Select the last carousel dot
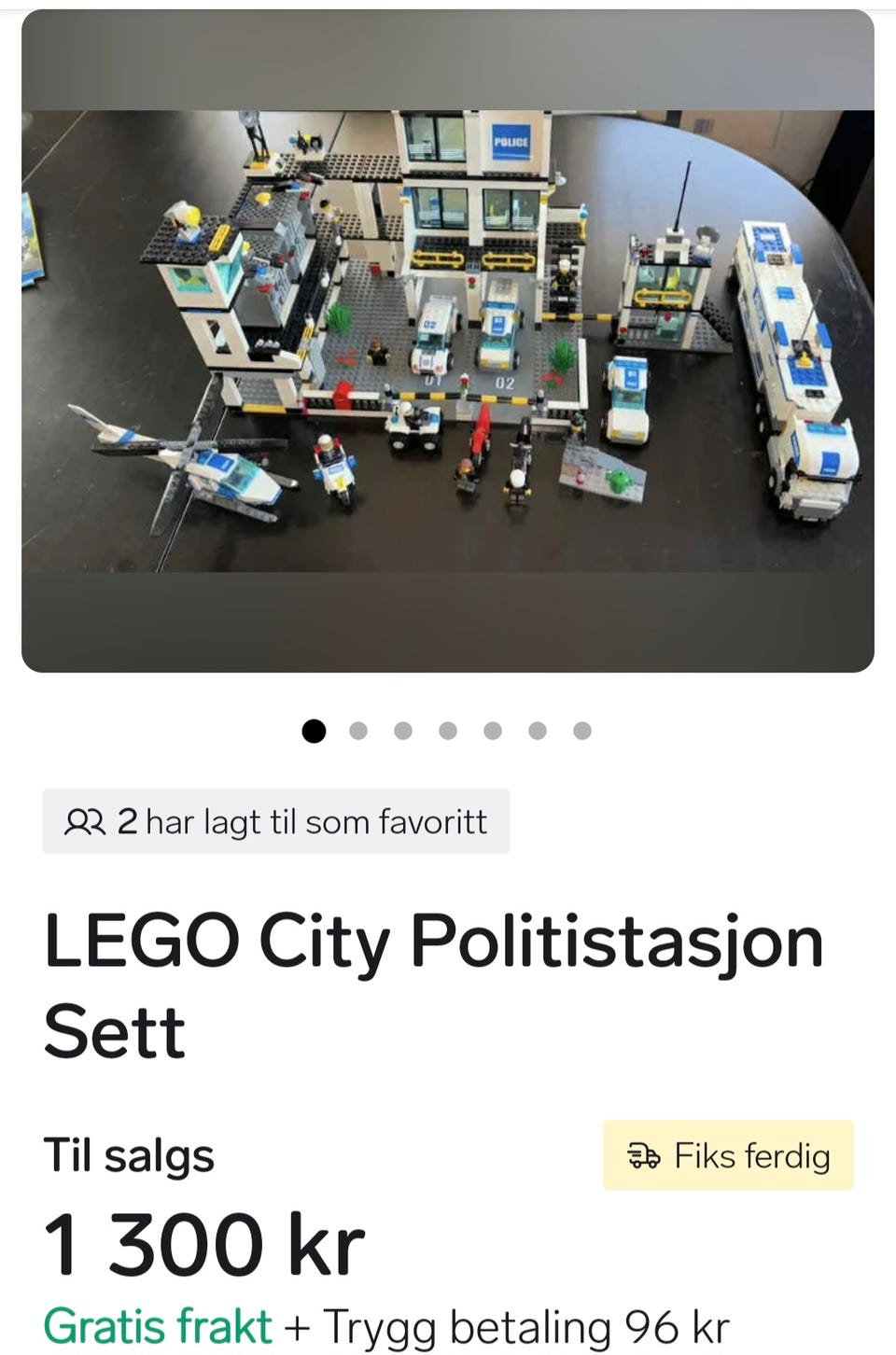 (x=581, y=730)
